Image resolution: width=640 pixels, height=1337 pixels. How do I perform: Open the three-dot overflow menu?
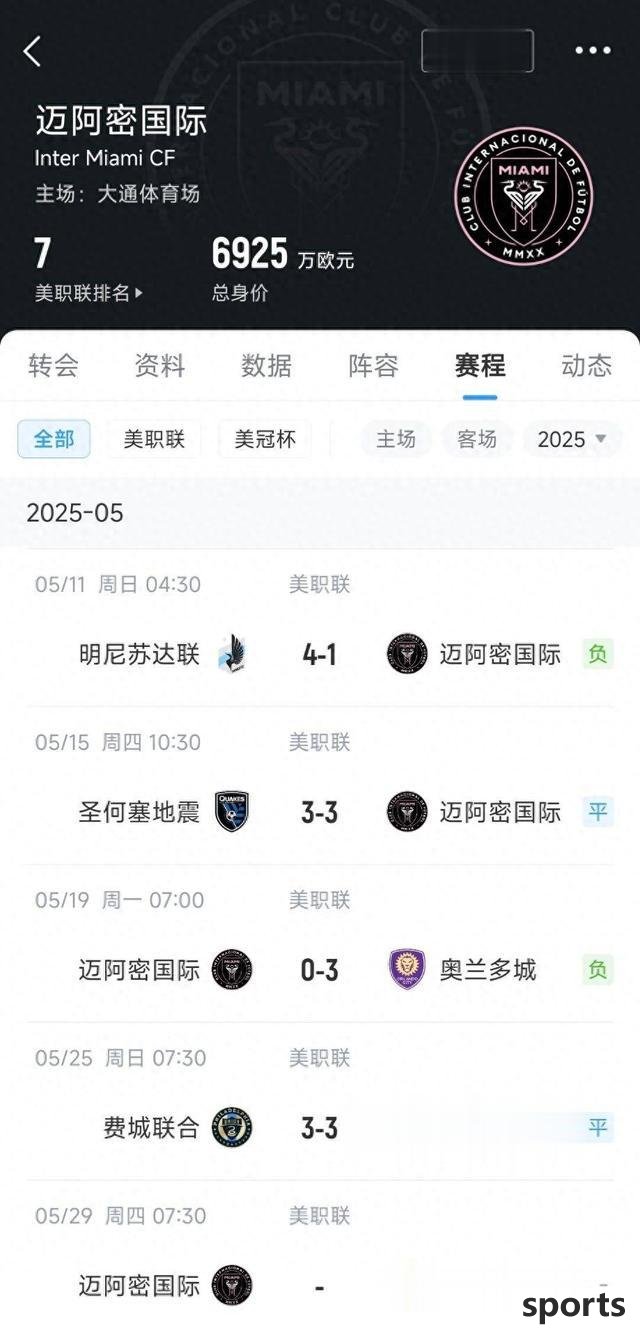(592, 51)
